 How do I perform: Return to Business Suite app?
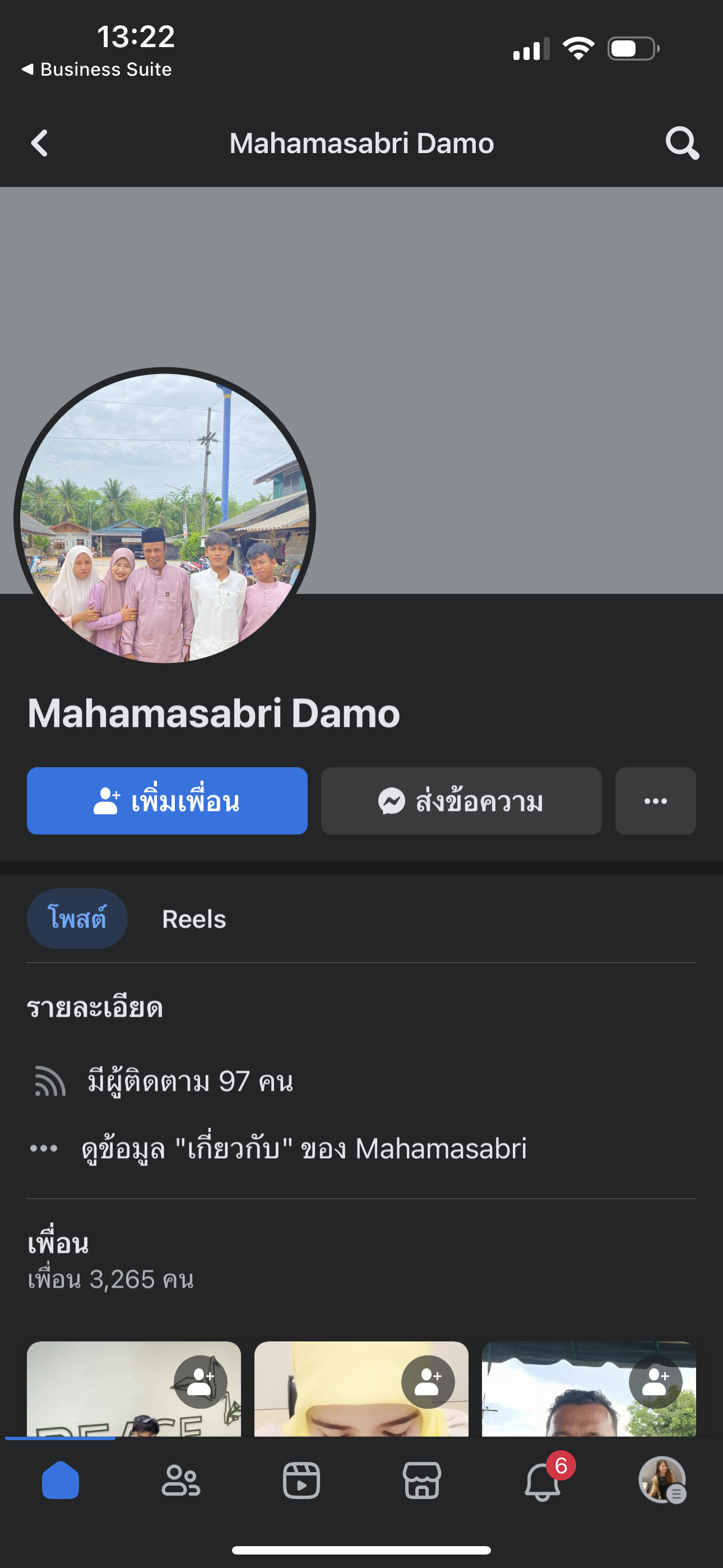[98, 70]
